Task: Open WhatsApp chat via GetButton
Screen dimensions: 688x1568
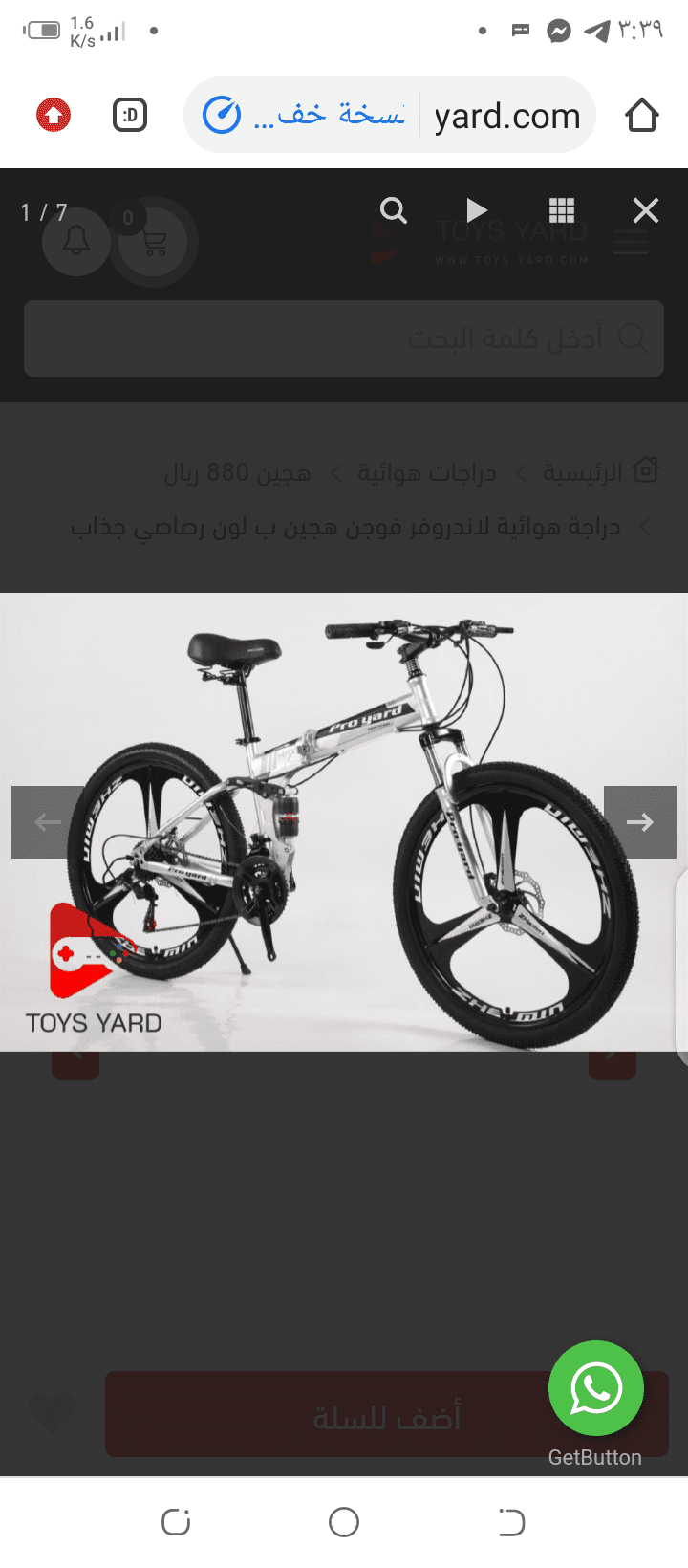Action: pyautogui.click(x=596, y=1388)
